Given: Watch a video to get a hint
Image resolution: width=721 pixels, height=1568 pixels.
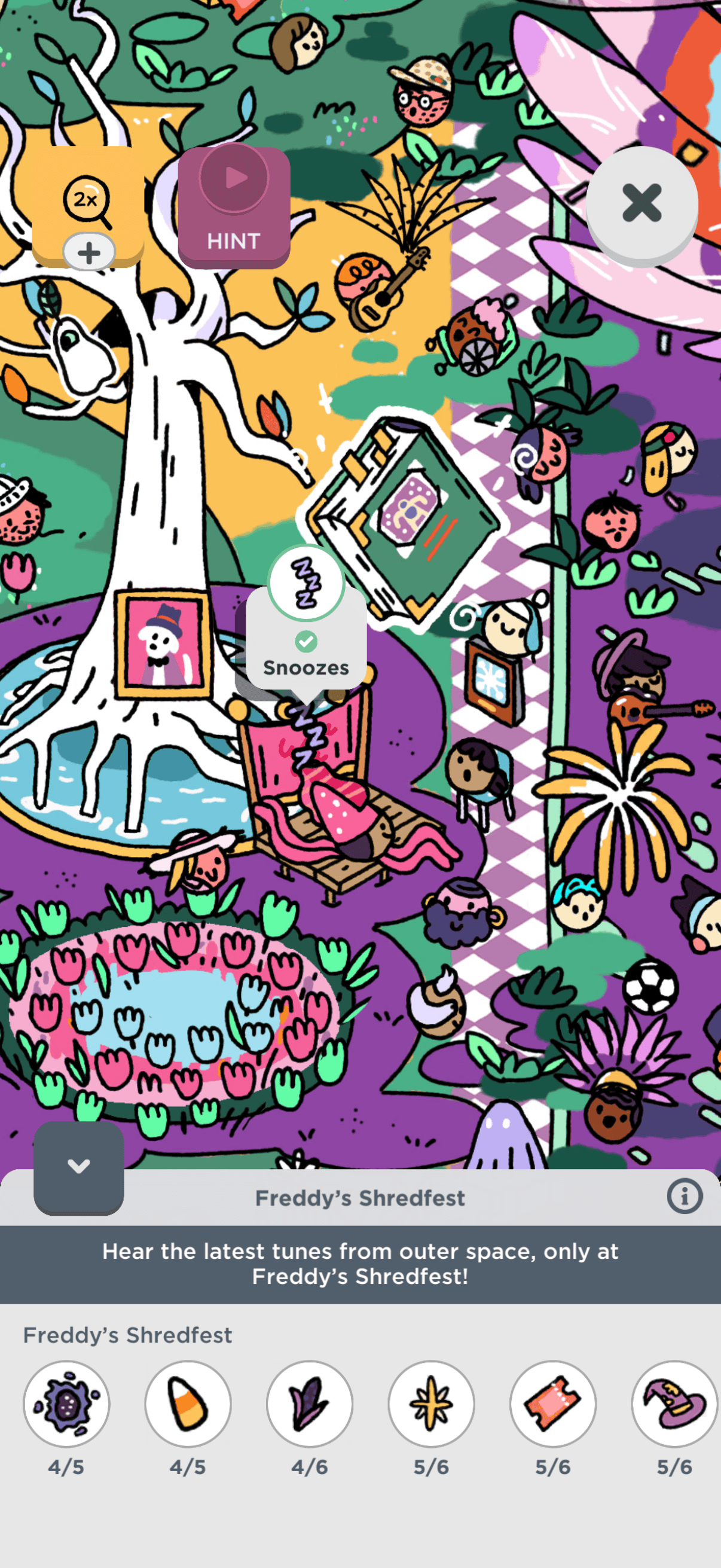Looking at the screenshot, I should click(x=234, y=207).
